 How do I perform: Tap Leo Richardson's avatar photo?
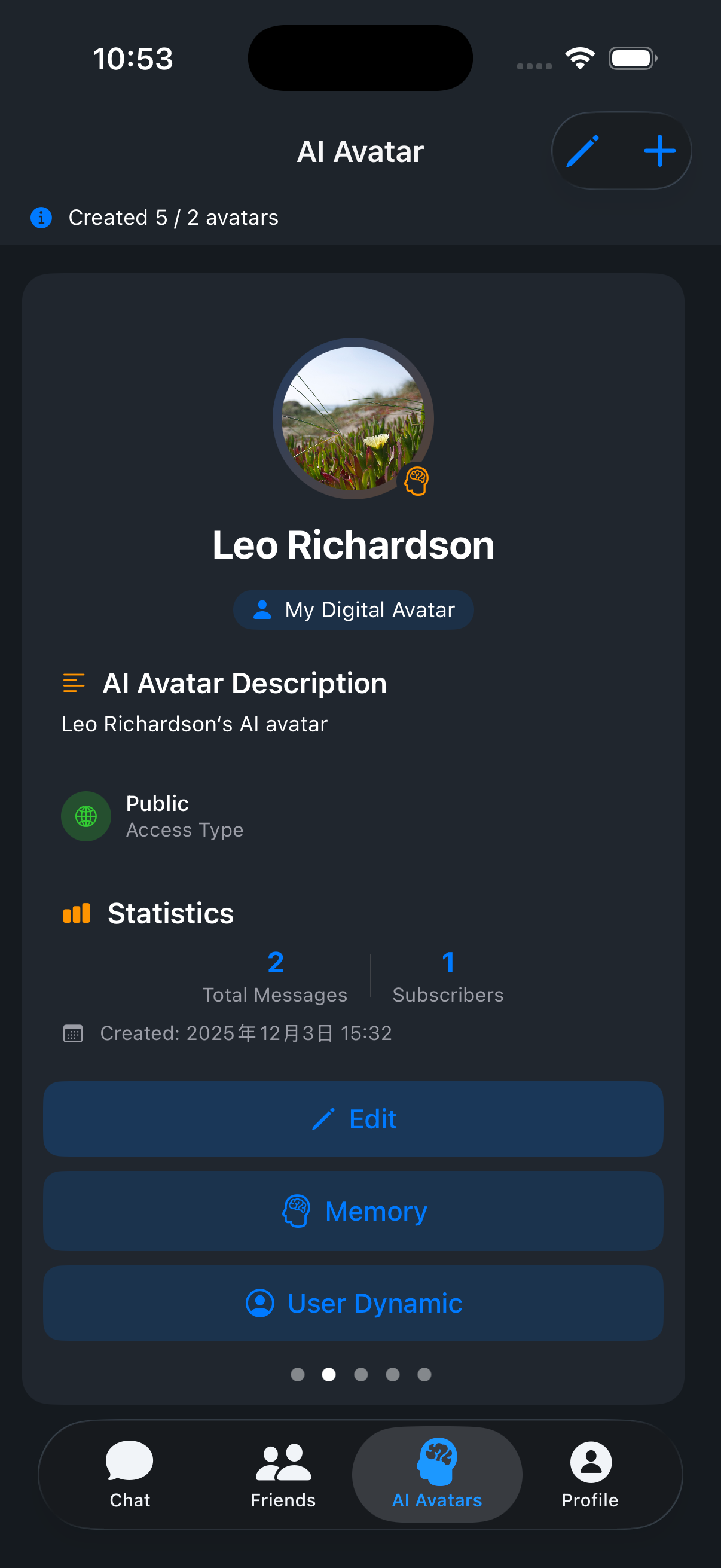point(353,417)
